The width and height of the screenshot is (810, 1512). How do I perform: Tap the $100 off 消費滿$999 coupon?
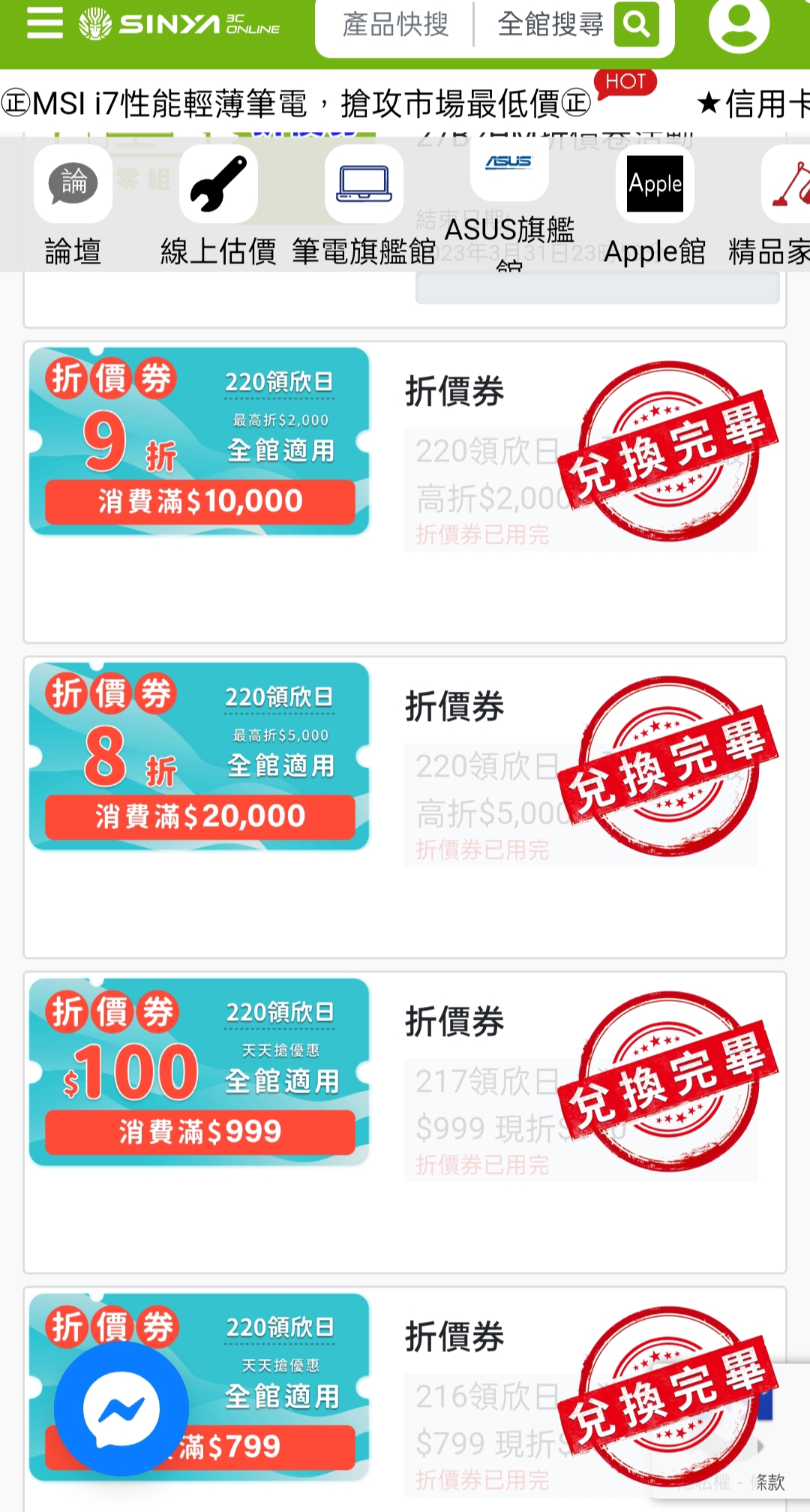click(x=200, y=1075)
